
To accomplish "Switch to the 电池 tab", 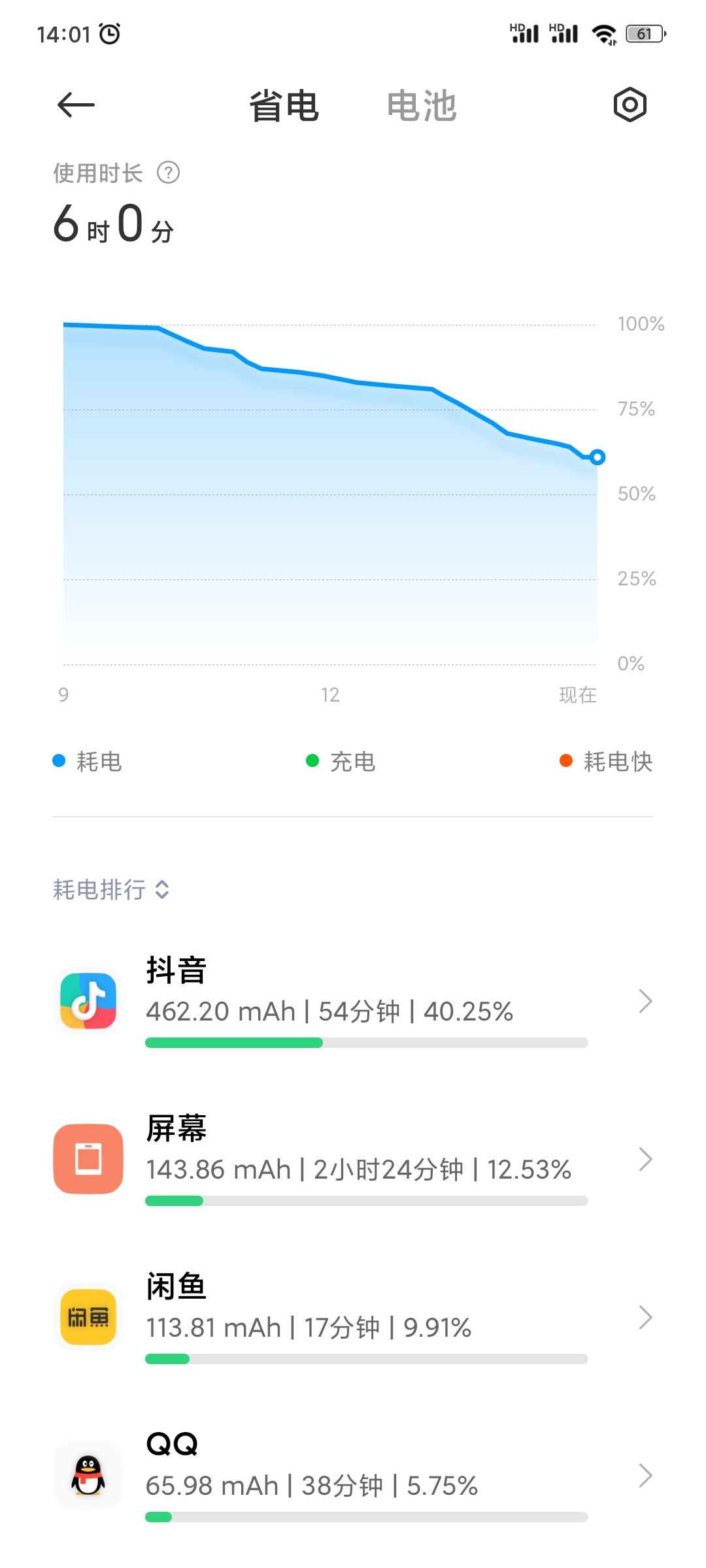I will pyautogui.click(x=422, y=106).
